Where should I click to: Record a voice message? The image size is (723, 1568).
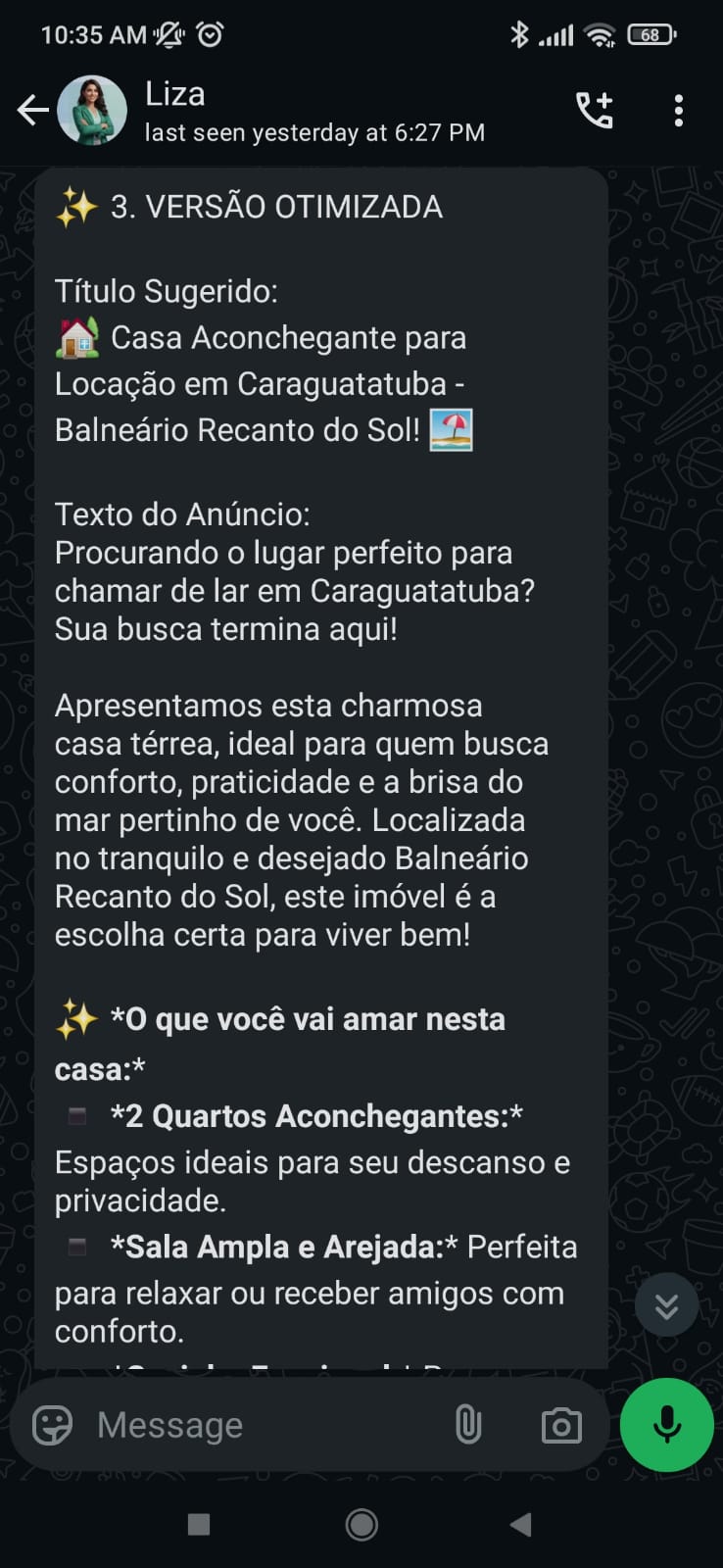point(667,1425)
